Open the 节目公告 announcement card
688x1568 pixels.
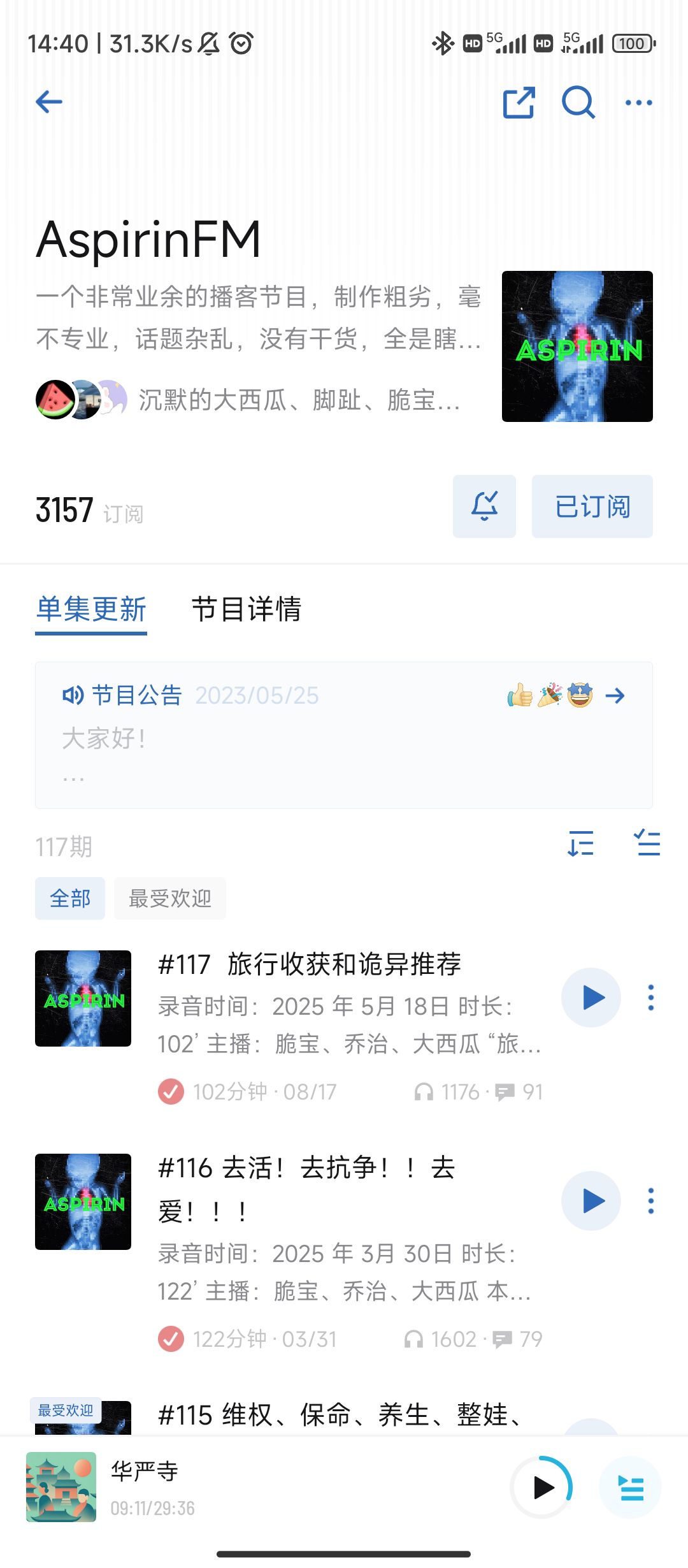343,734
